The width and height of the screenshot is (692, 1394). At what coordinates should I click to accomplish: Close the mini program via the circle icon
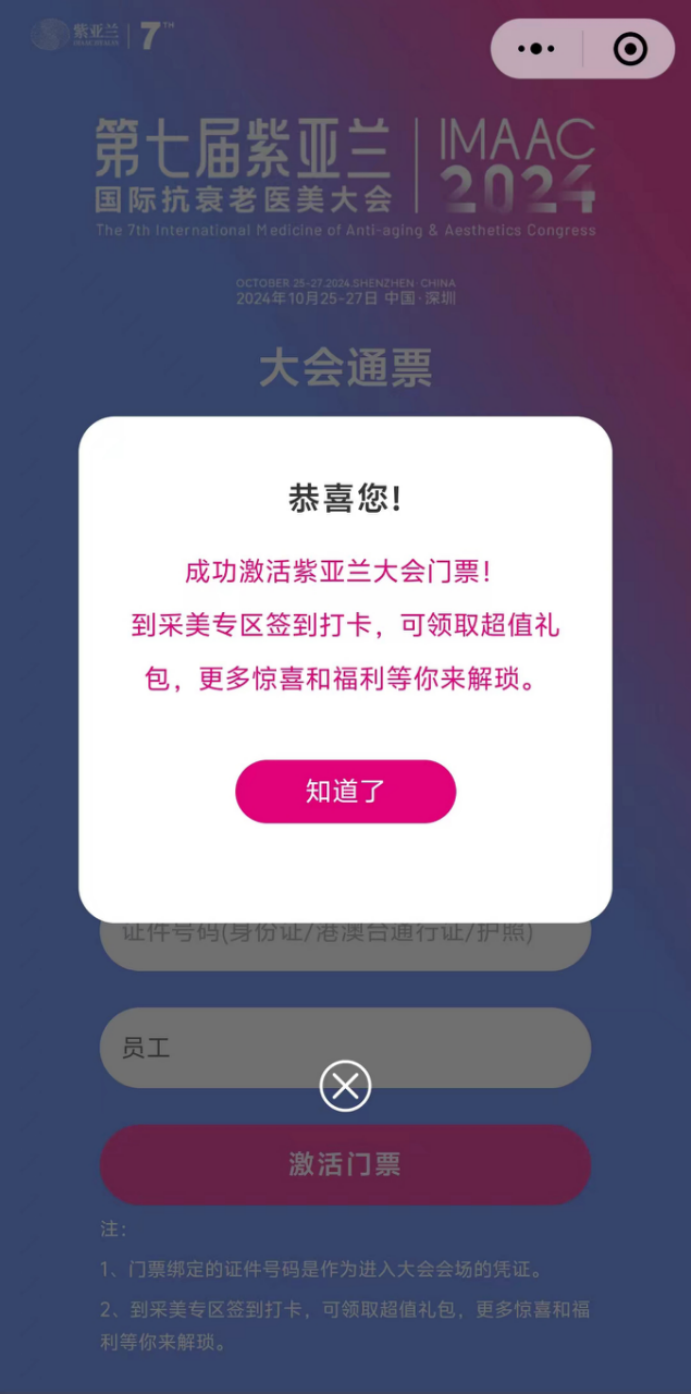pyautogui.click(x=630, y=48)
